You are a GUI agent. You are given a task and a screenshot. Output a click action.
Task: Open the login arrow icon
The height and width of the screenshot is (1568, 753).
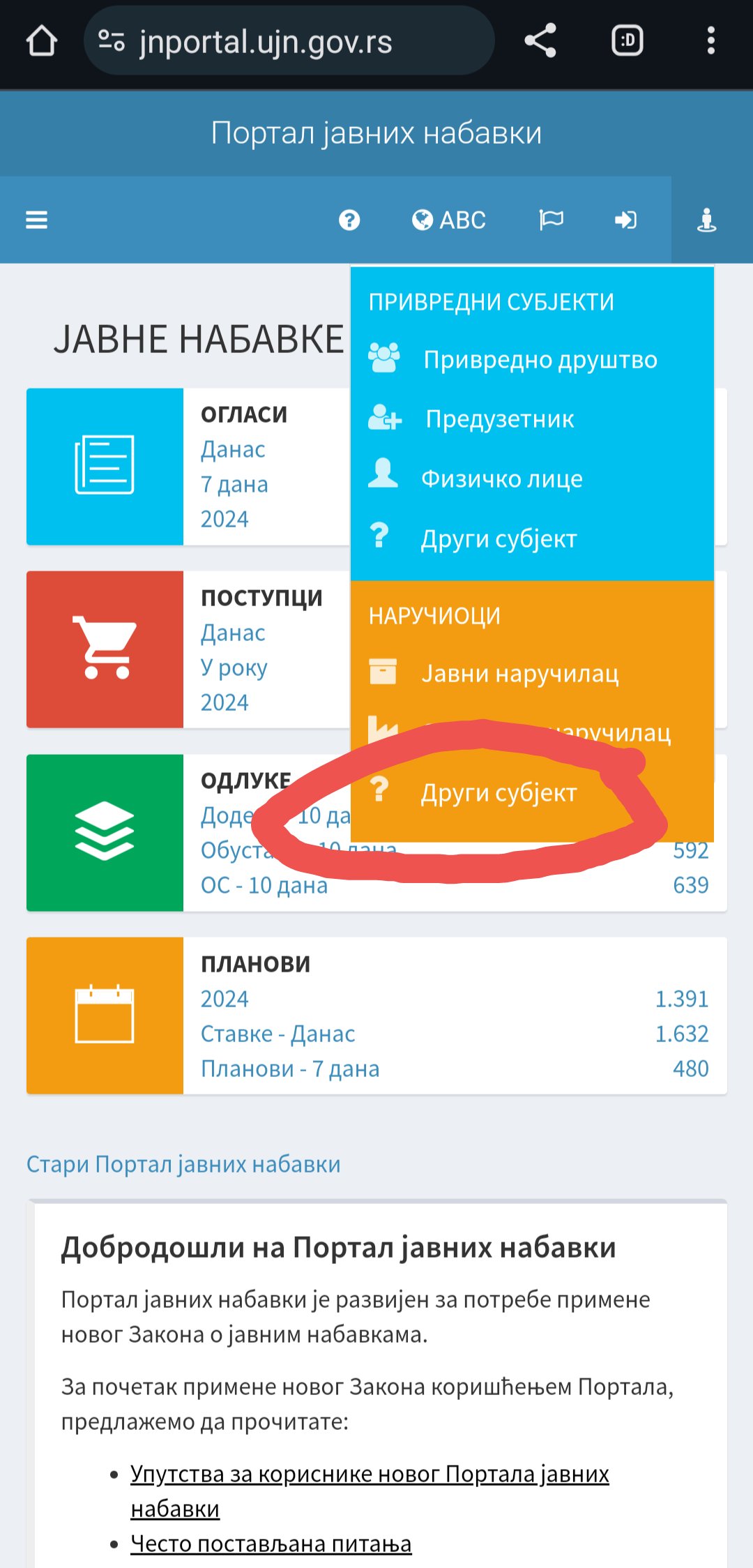625,220
